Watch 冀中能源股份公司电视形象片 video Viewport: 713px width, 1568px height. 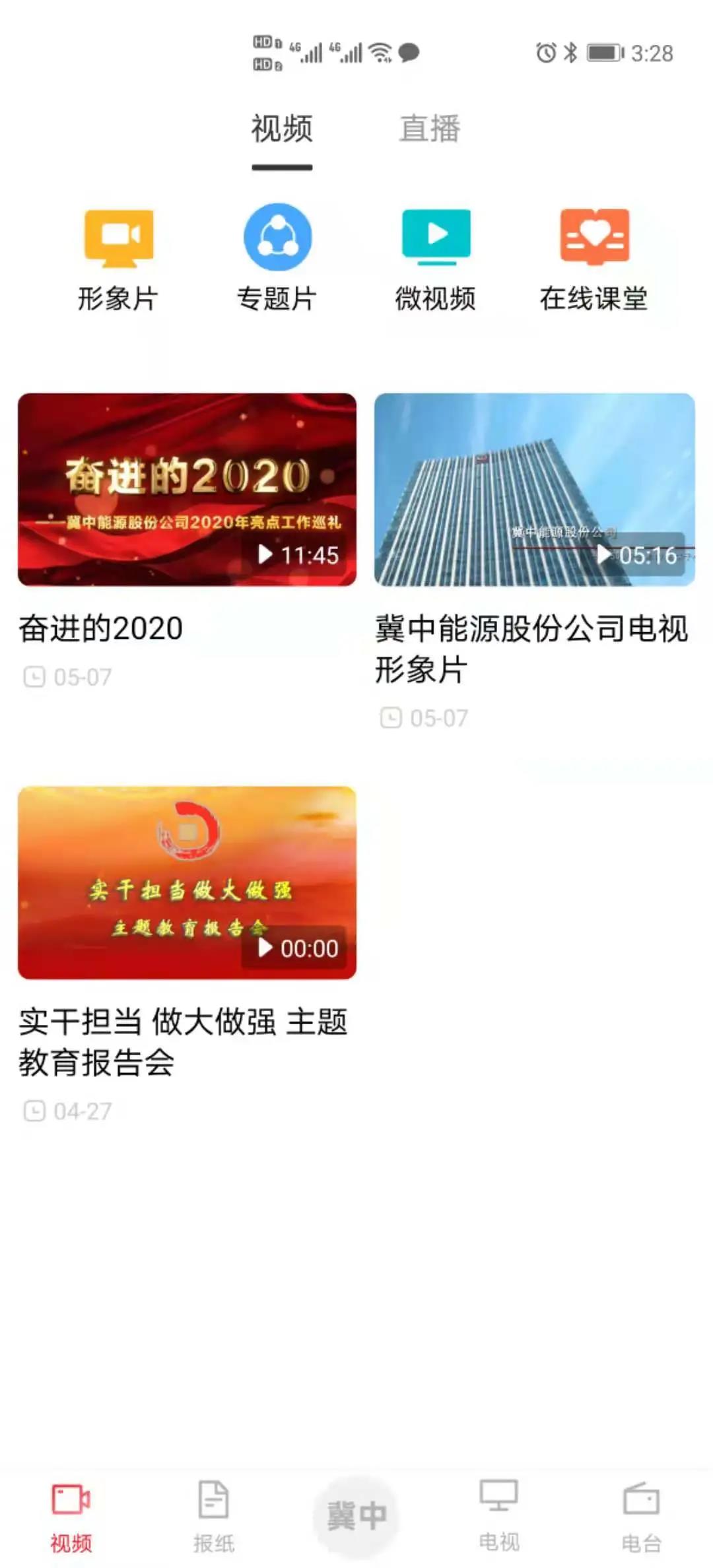tap(534, 490)
